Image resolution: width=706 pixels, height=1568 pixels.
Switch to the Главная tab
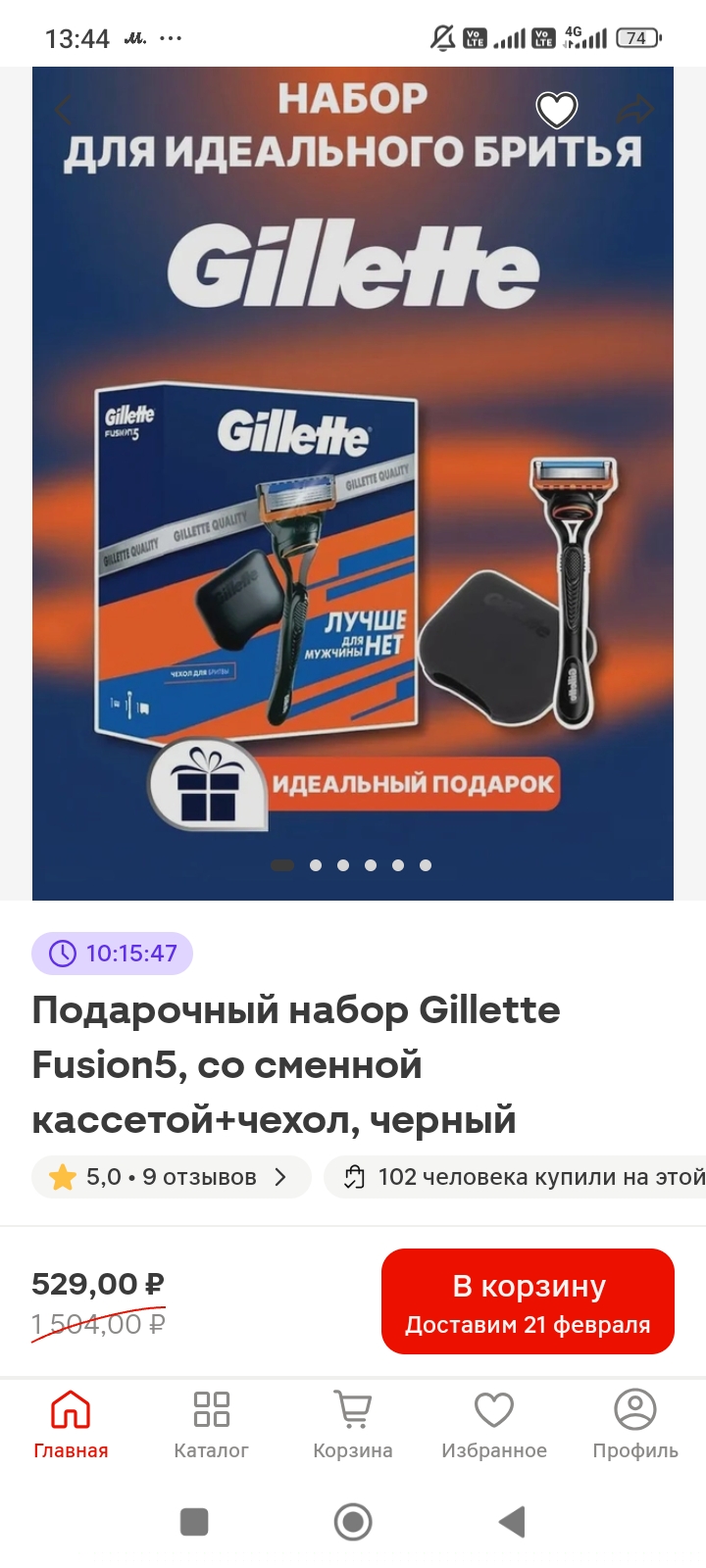71,1424
